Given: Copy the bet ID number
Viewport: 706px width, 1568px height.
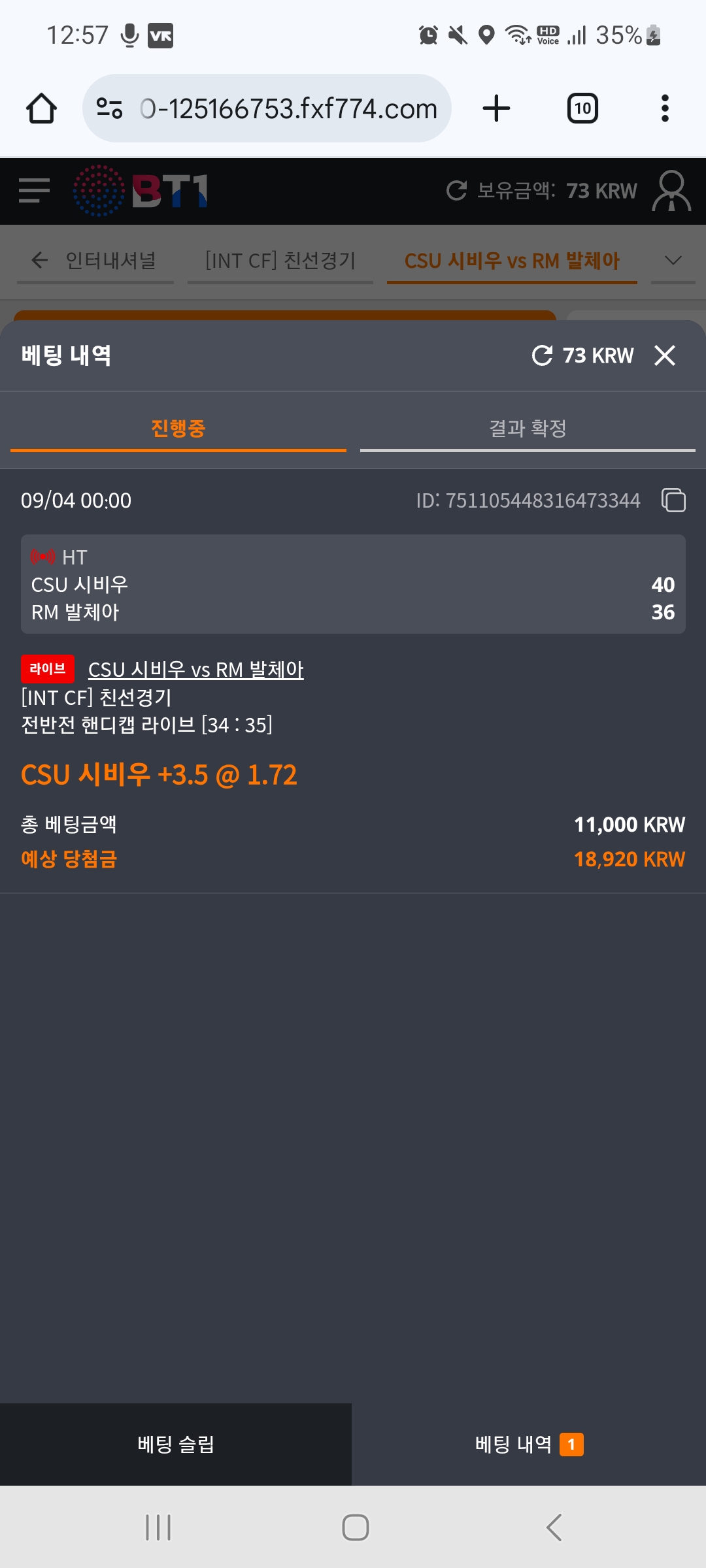Looking at the screenshot, I should point(673,500).
